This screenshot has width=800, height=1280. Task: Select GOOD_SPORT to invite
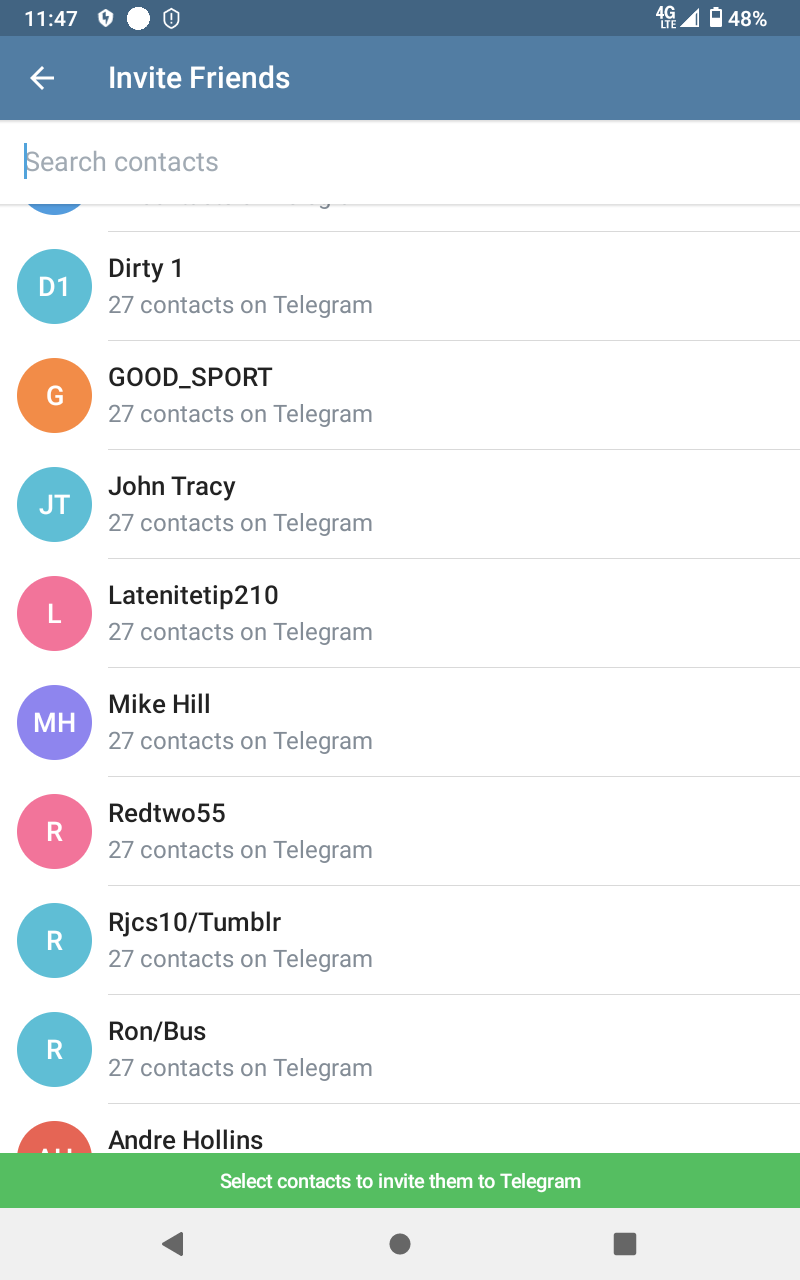pos(400,395)
